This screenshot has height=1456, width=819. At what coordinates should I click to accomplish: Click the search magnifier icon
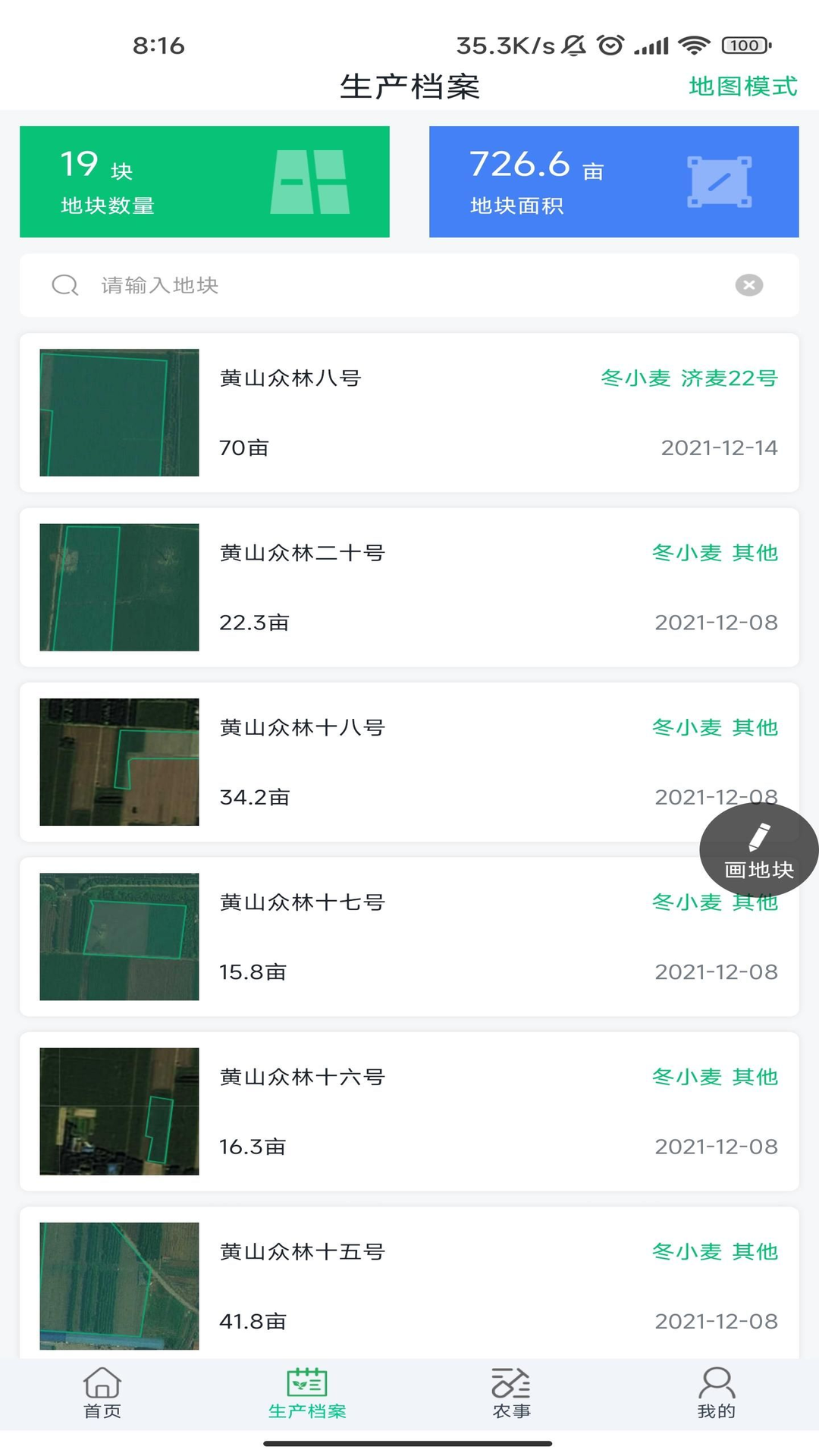[65, 285]
